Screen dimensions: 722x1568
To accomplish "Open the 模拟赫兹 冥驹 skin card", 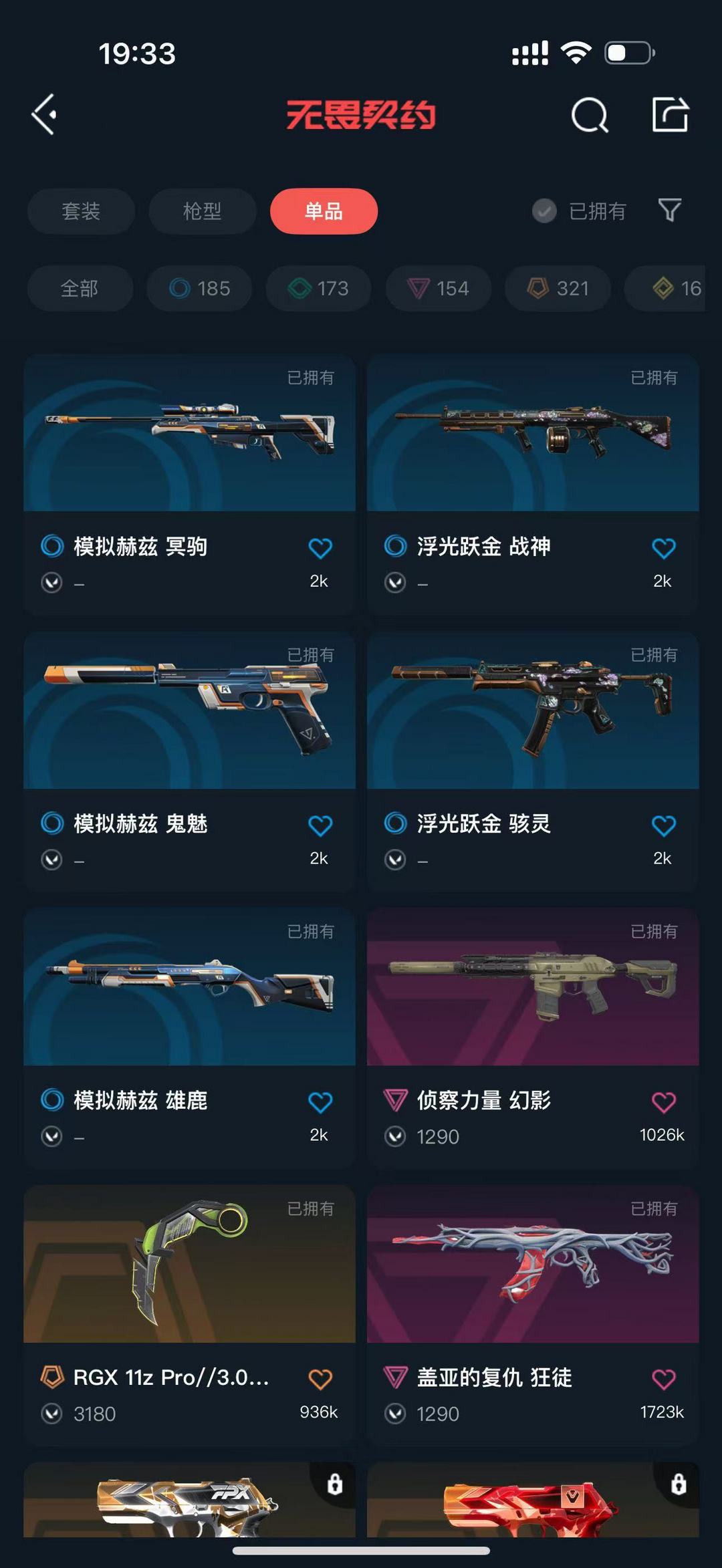I will (x=189, y=485).
